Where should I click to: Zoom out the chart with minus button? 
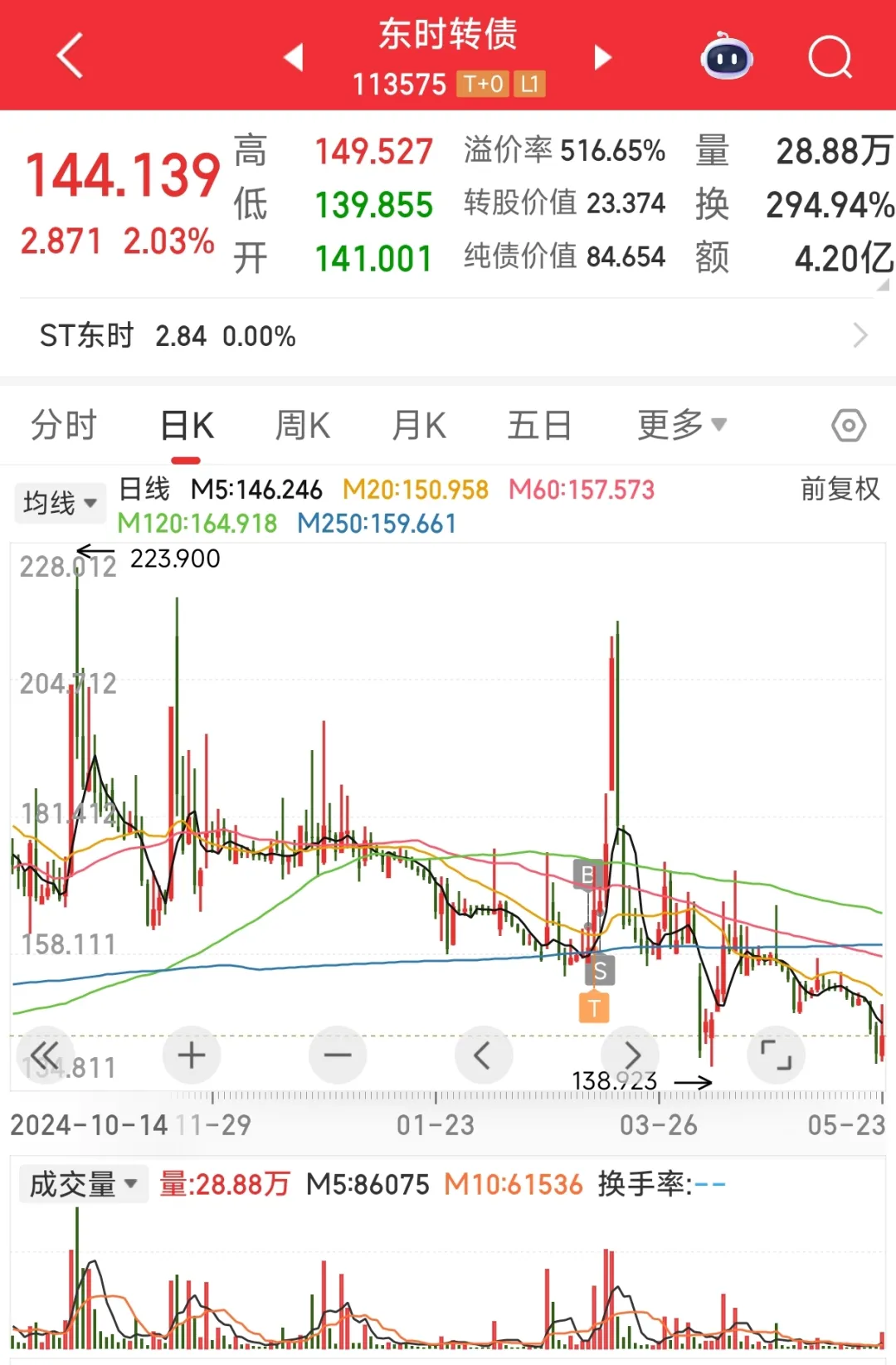point(338,1055)
